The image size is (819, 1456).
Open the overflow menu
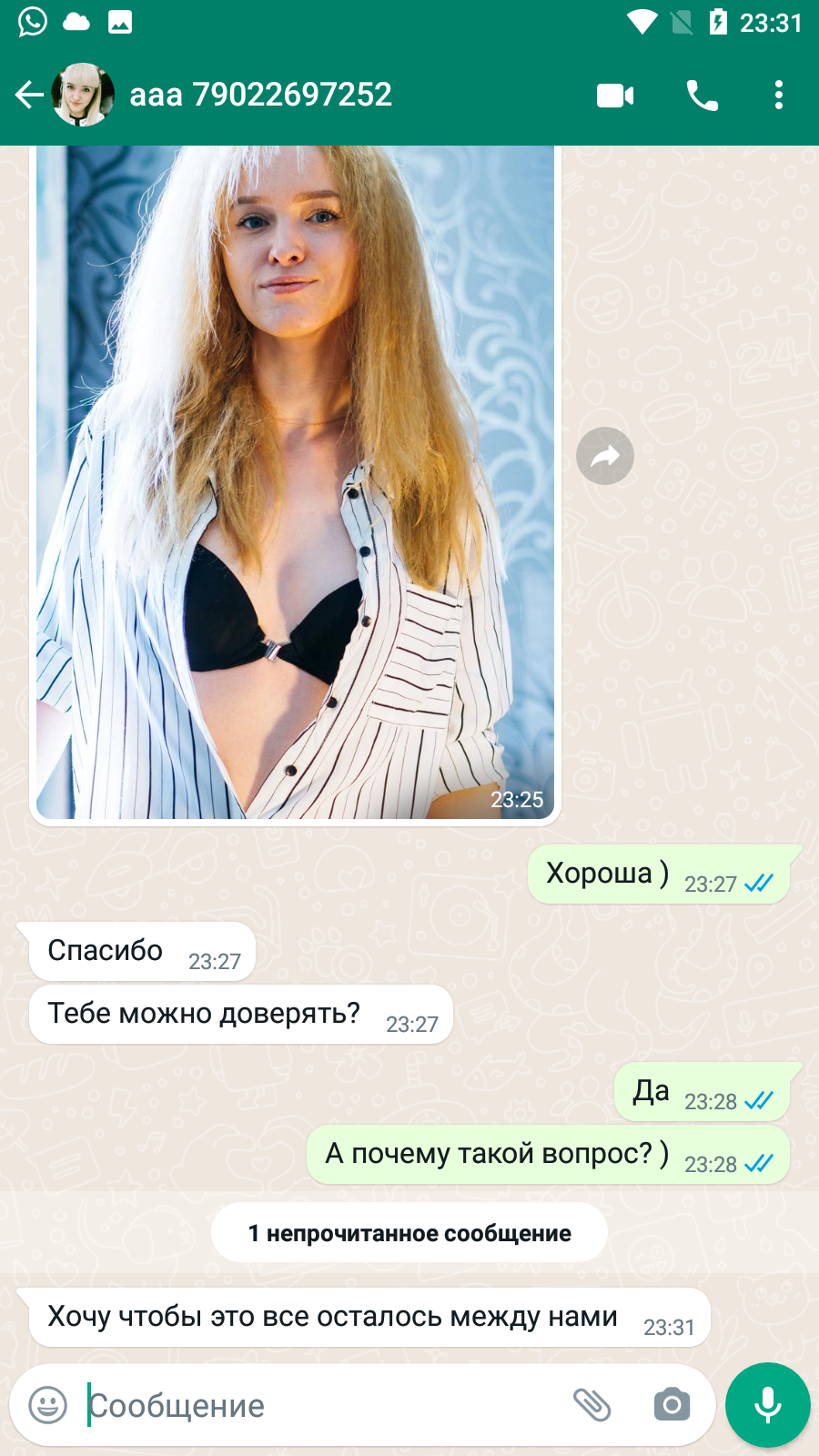coord(779,95)
